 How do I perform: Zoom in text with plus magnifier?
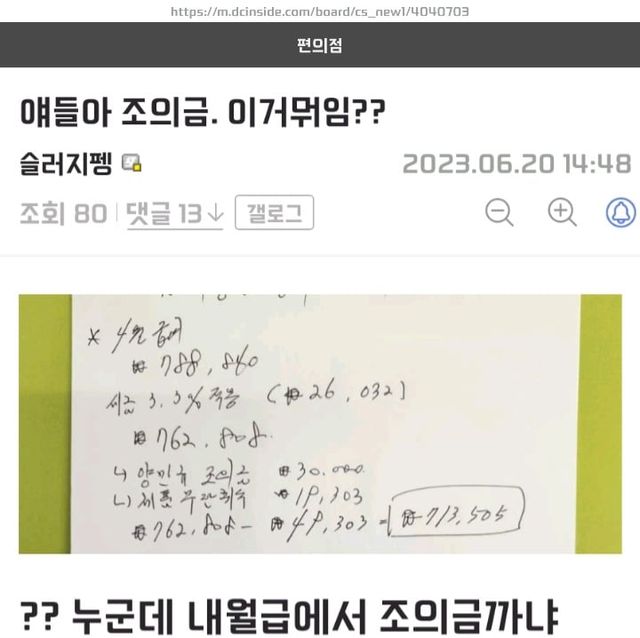pyautogui.click(x=562, y=212)
